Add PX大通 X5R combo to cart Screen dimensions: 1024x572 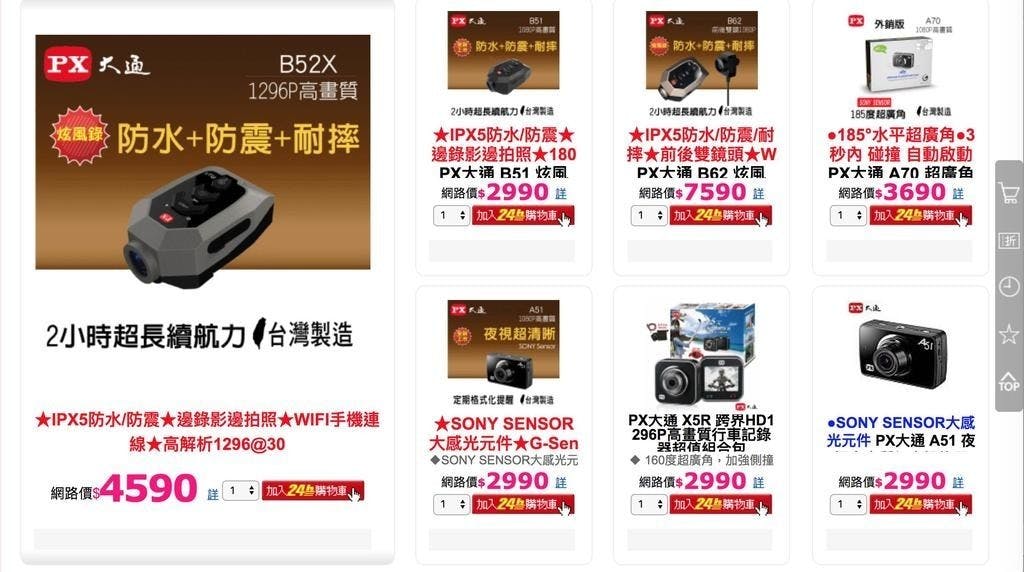point(720,505)
